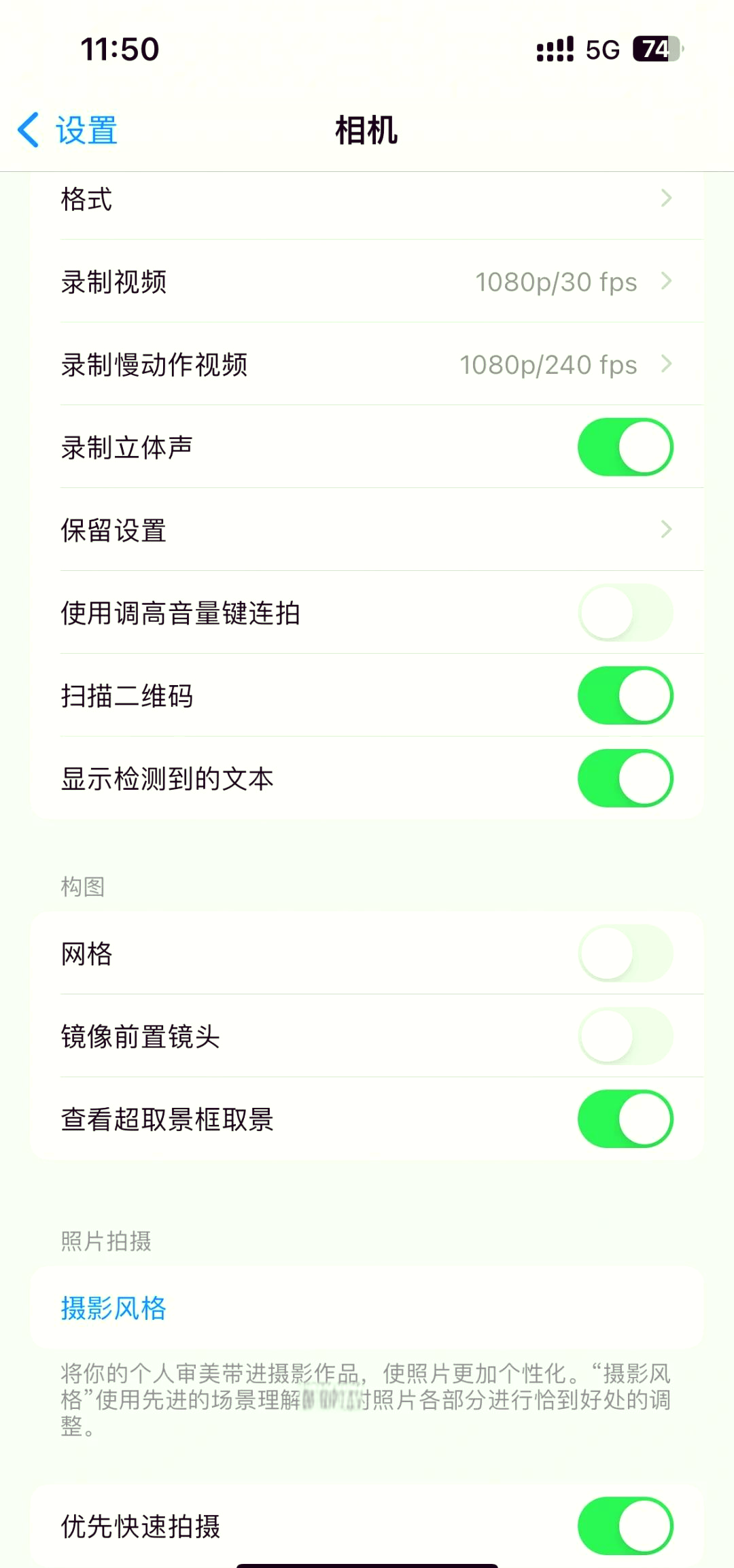734x1568 pixels.
Task: Open the 摄影风格 link
Action: coord(113,1306)
